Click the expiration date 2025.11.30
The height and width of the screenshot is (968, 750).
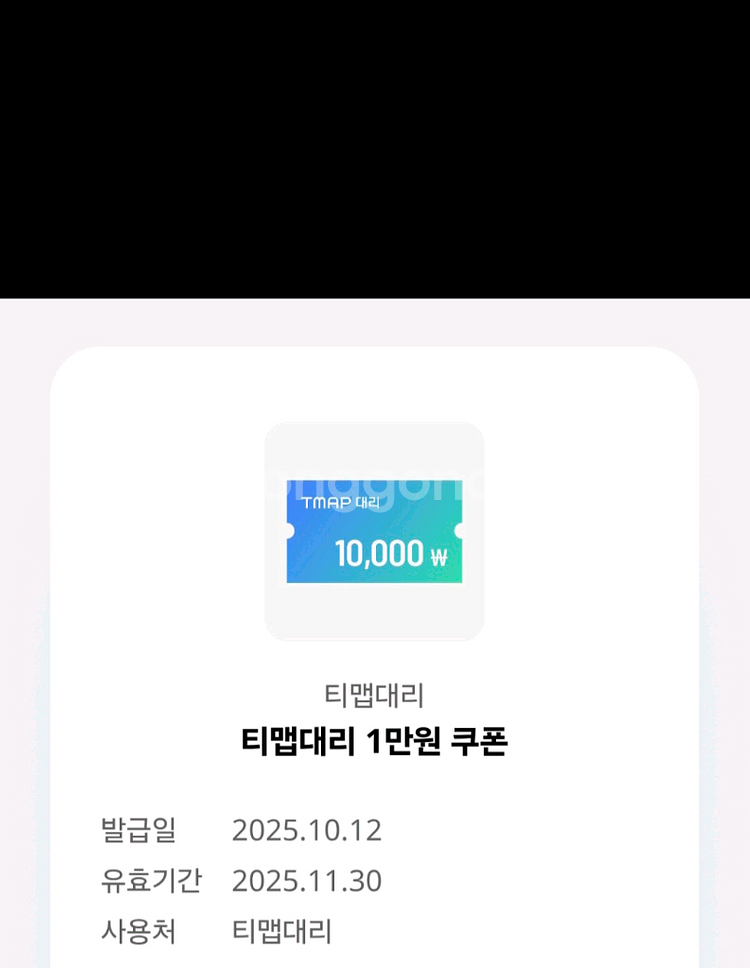click(306, 882)
